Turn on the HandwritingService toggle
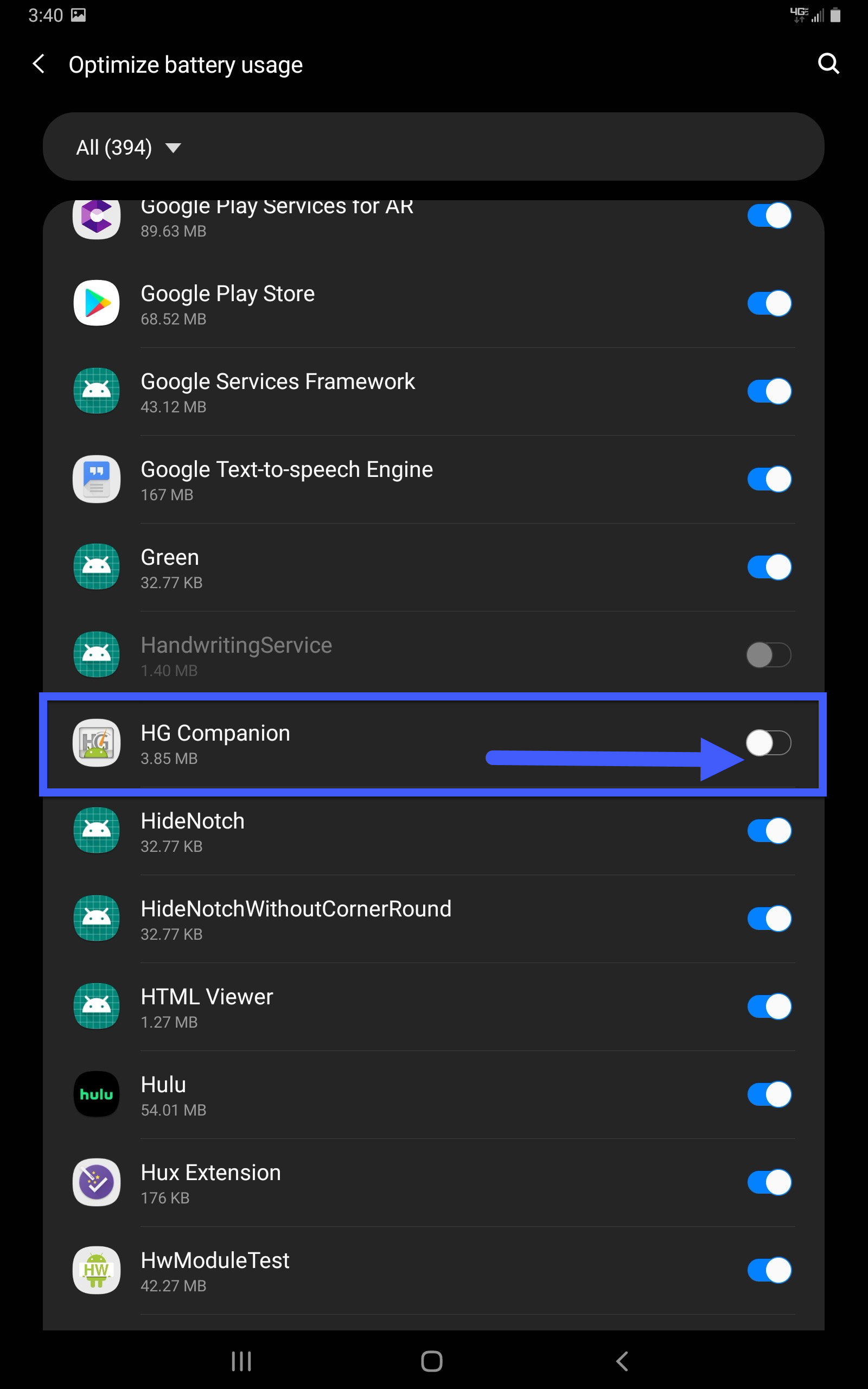The image size is (868, 1389). pyautogui.click(x=768, y=655)
